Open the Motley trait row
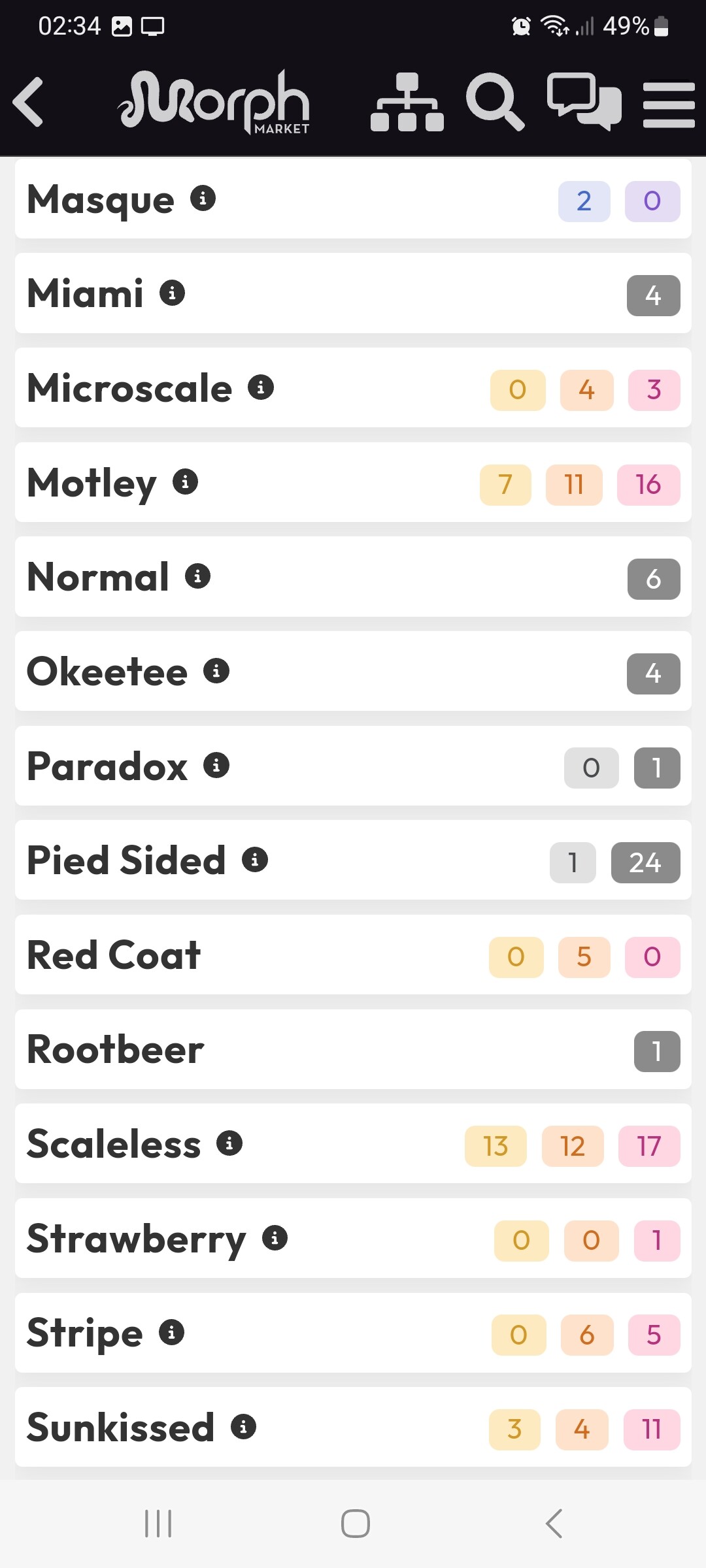 coord(353,482)
